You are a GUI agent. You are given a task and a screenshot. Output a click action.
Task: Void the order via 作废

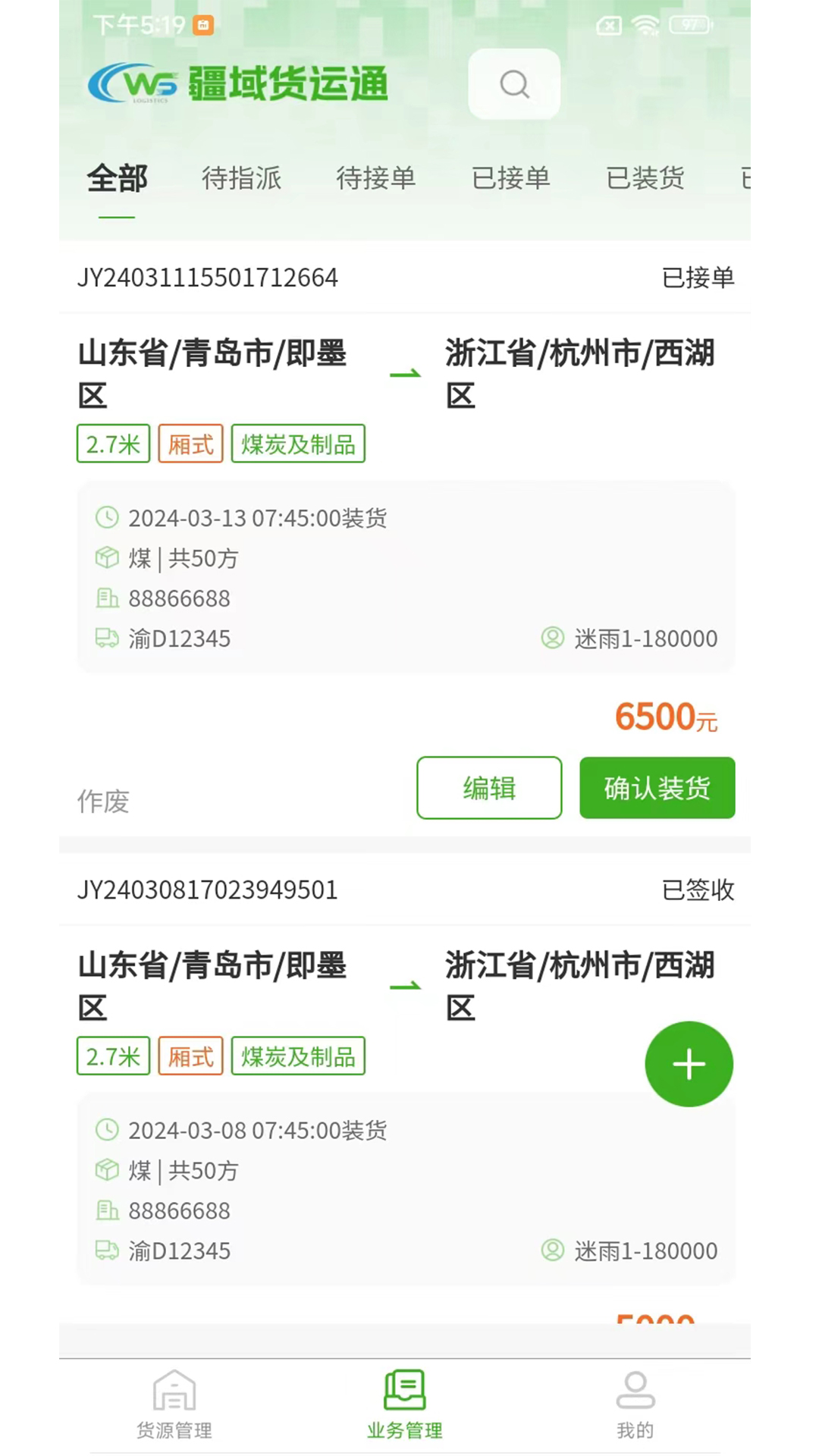pos(103,802)
